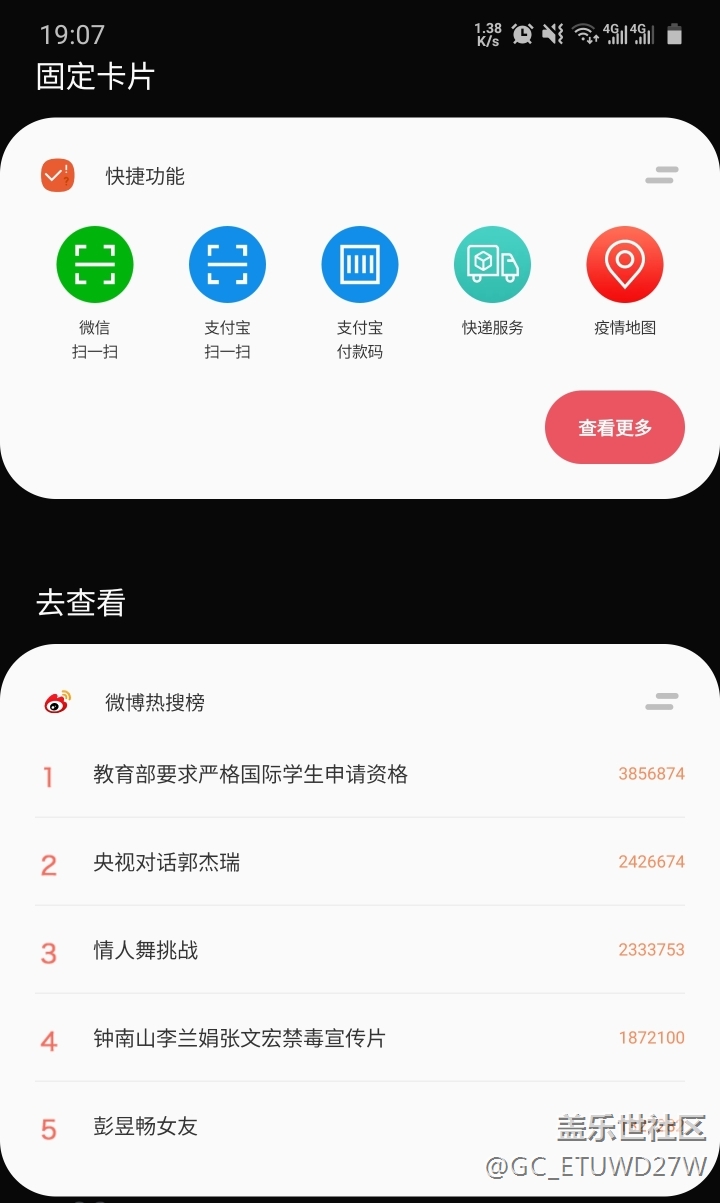The height and width of the screenshot is (1203, 720).
Task: Open topic 钟南山李兰娟张文宏禁毒宣传片
Action: point(360,1038)
